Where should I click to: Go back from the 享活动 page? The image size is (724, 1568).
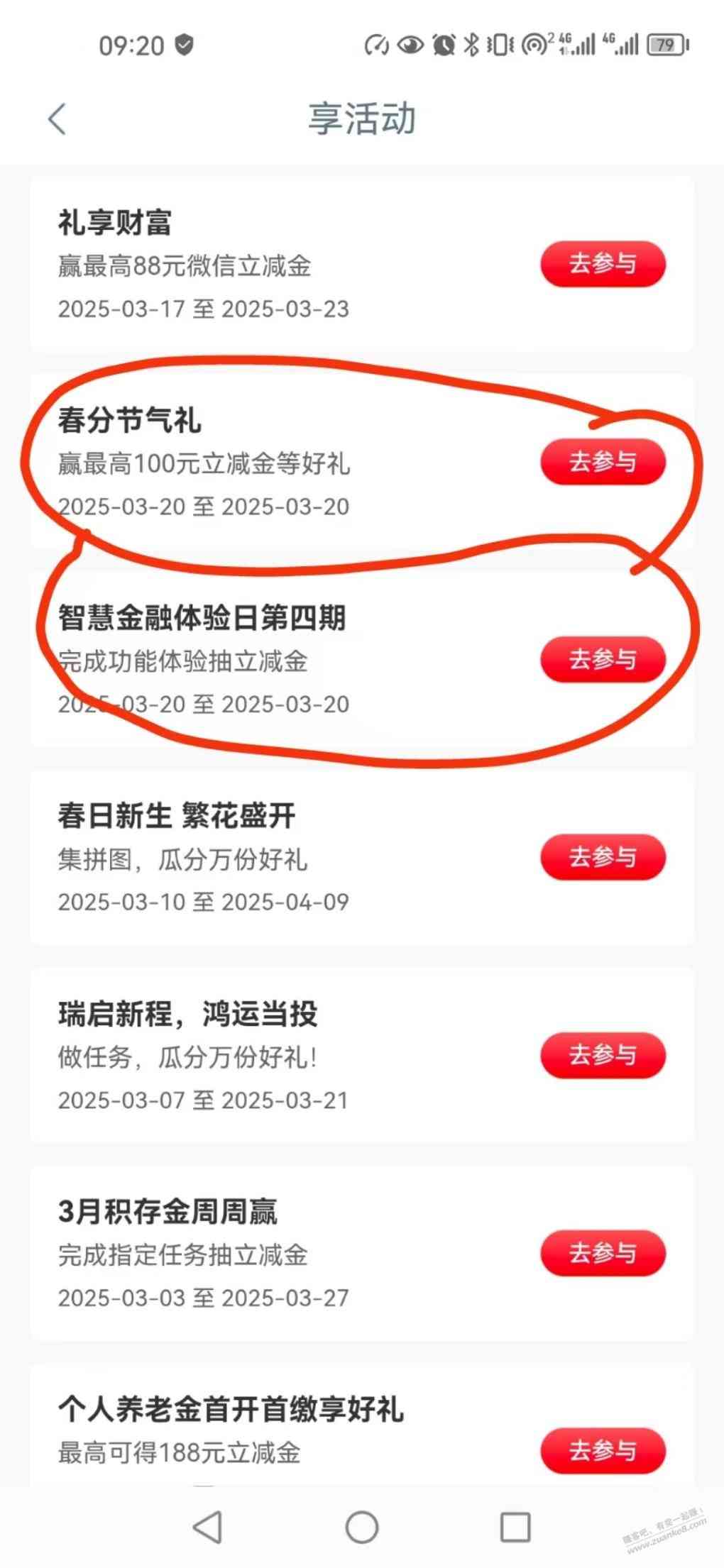pos(57,118)
